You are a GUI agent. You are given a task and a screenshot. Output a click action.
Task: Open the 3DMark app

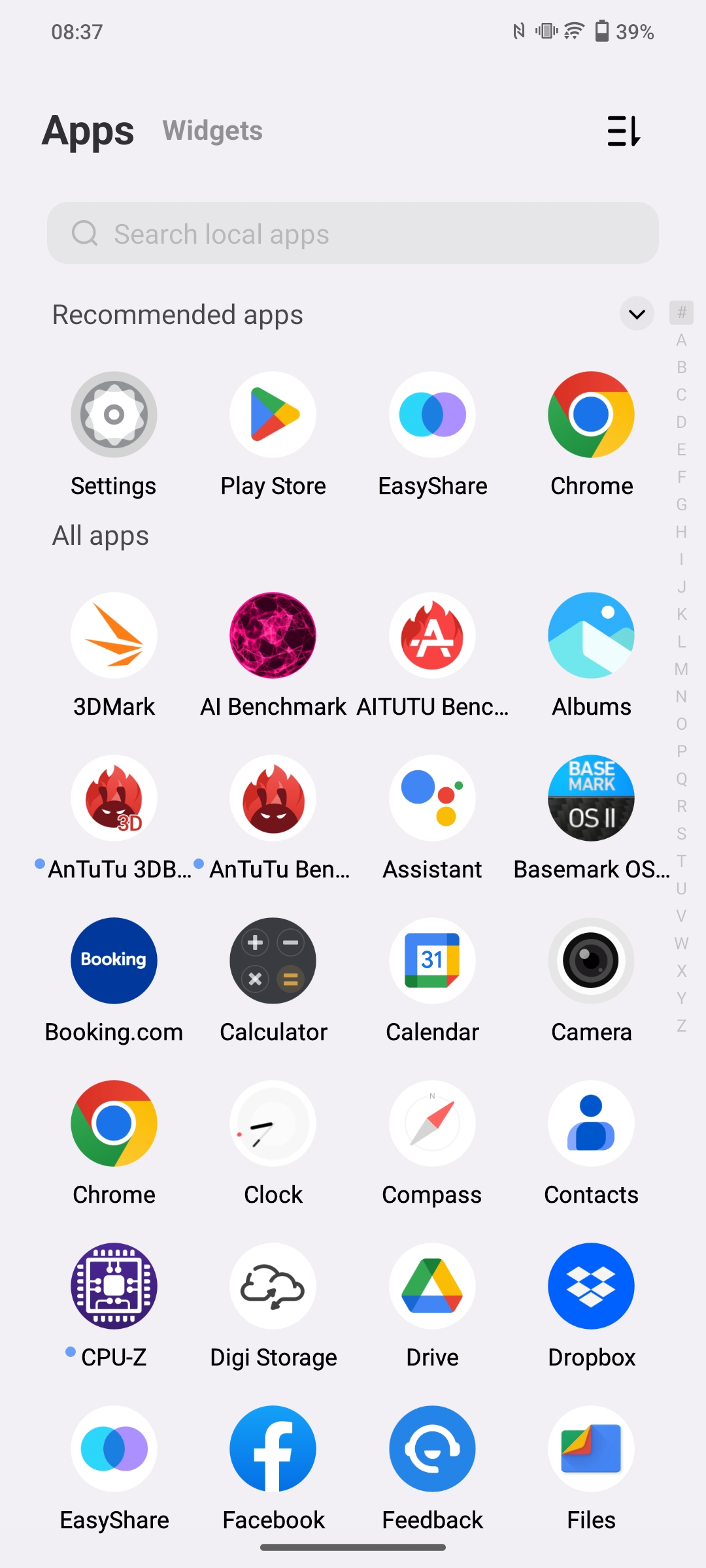[114, 636]
